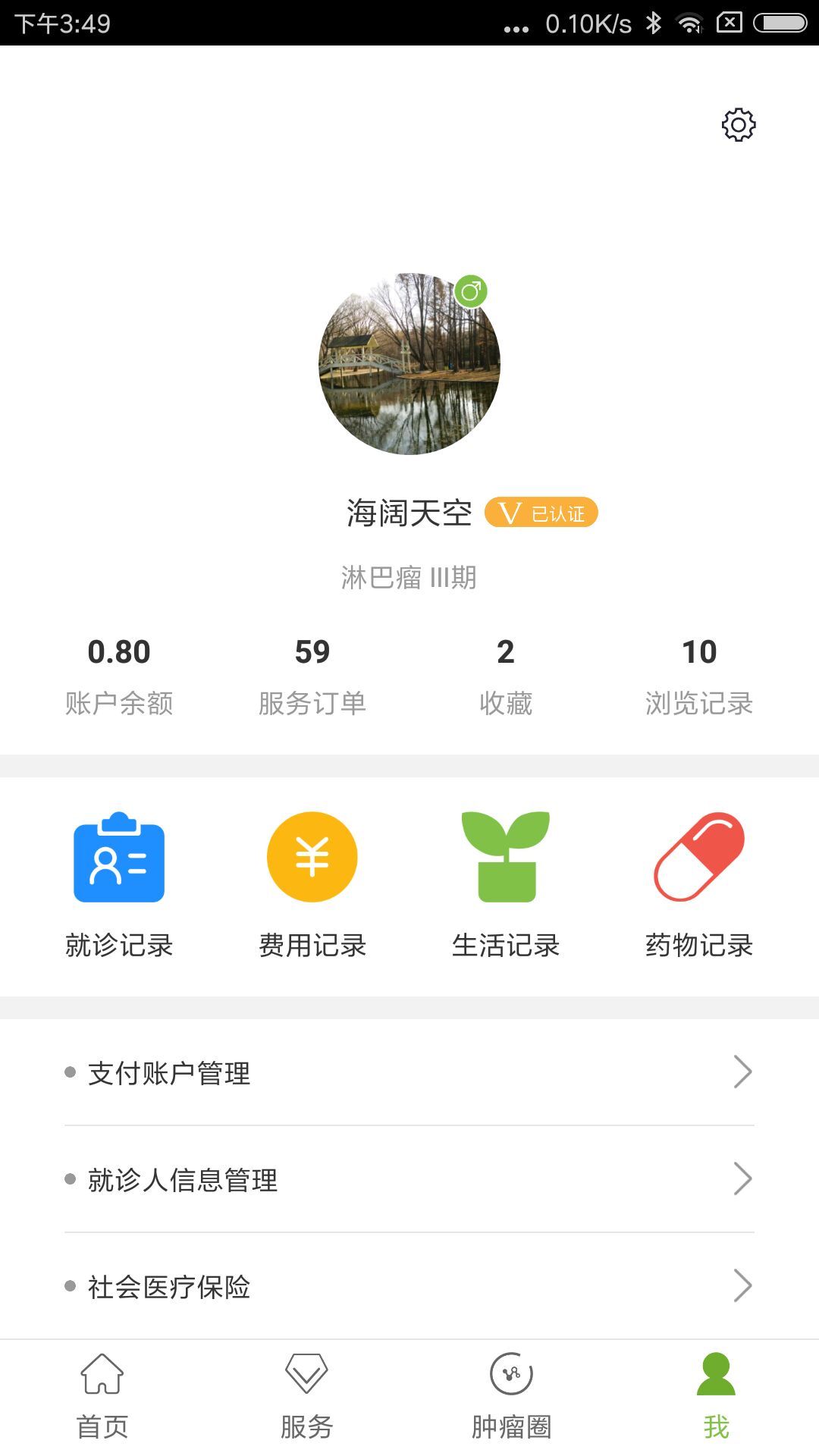Tap the profile avatar photo

click(409, 364)
